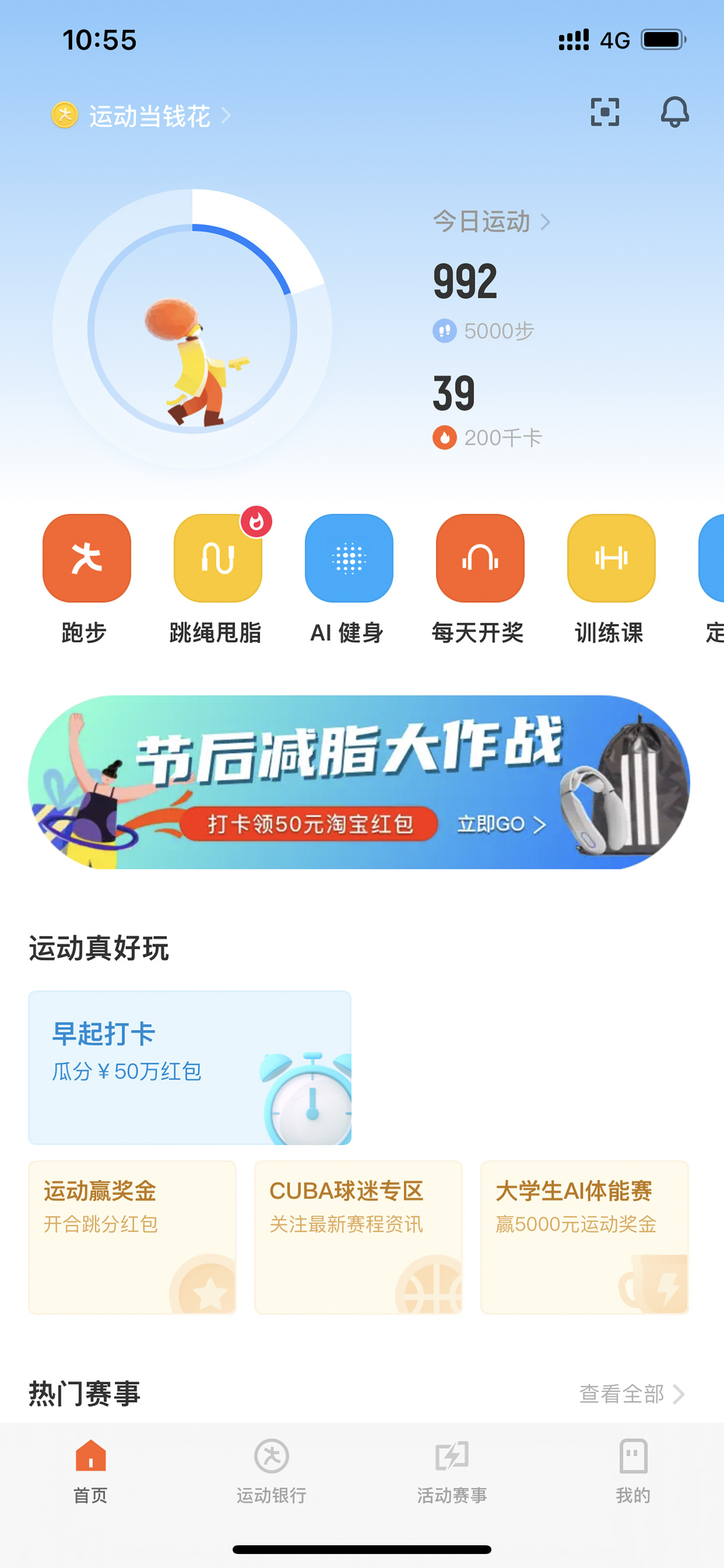
Task: Open the 早起打卡 card
Action: 190,1068
